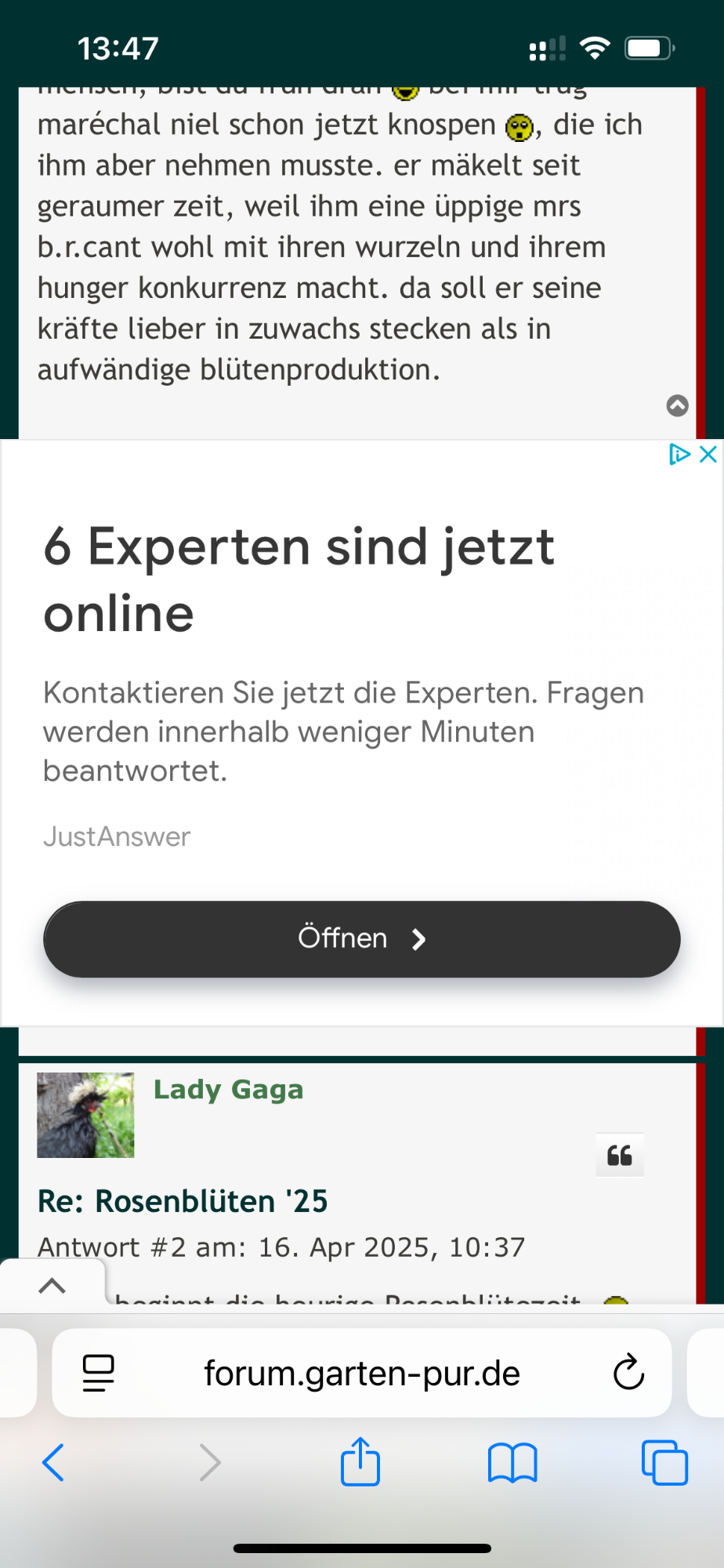The image size is (724, 1568).
Task: Open the AdChoices info icon
Action: (x=679, y=454)
